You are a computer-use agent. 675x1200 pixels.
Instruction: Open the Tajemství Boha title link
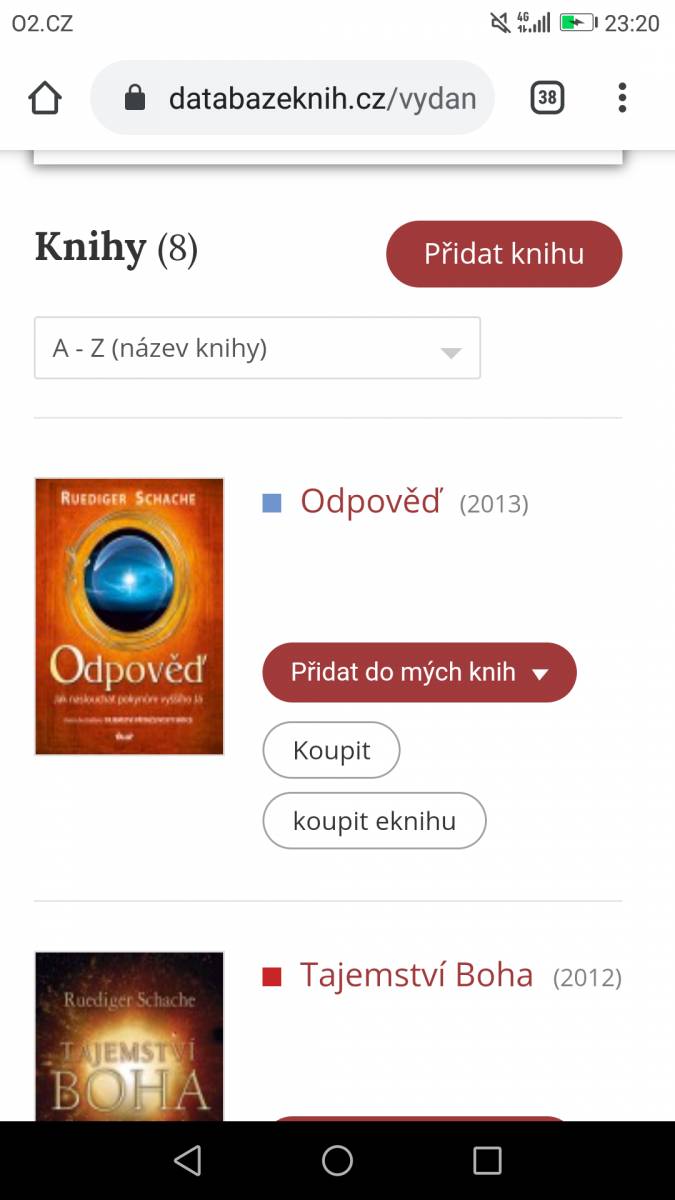(x=417, y=975)
